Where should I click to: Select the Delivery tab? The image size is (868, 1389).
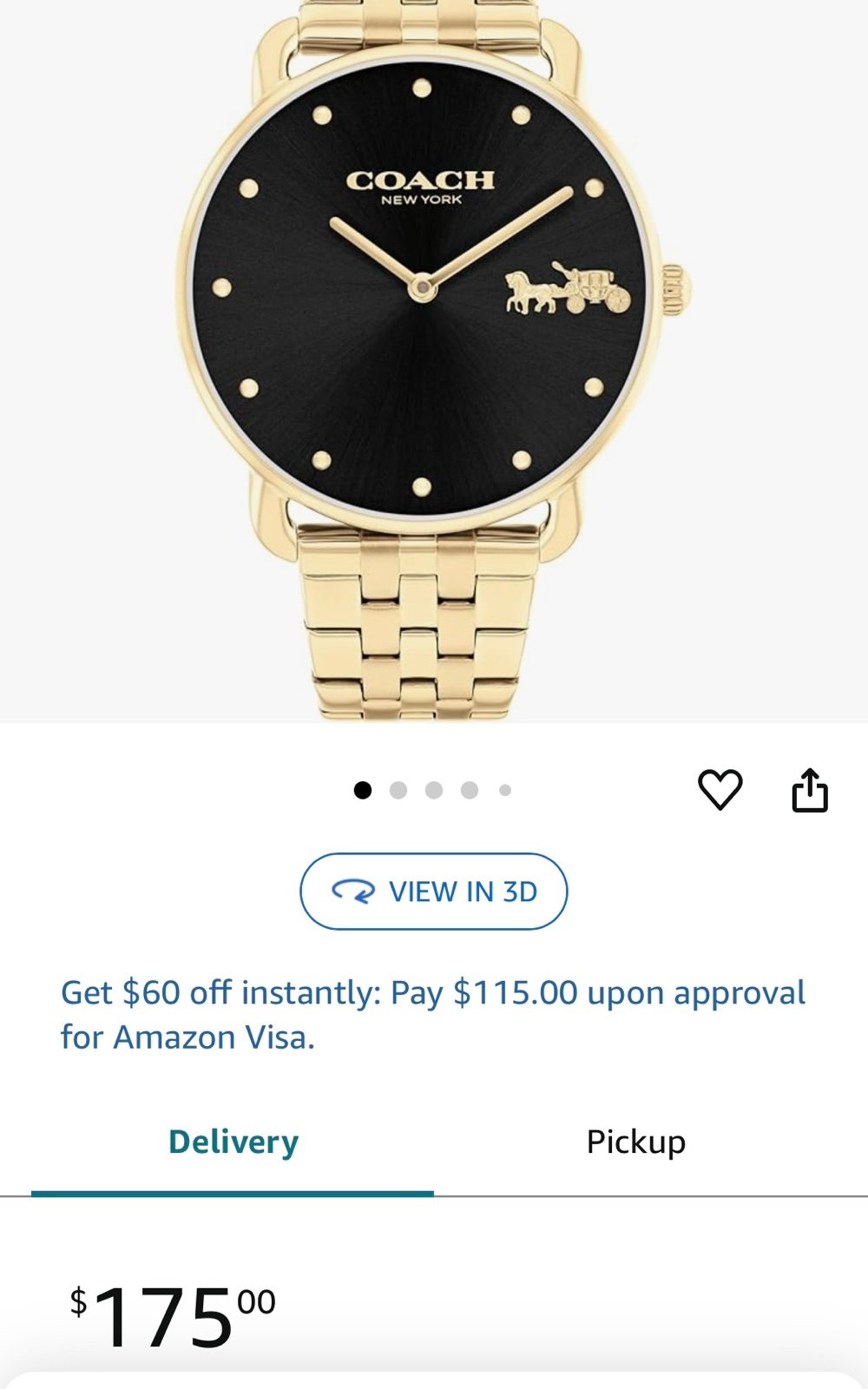tap(233, 1141)
